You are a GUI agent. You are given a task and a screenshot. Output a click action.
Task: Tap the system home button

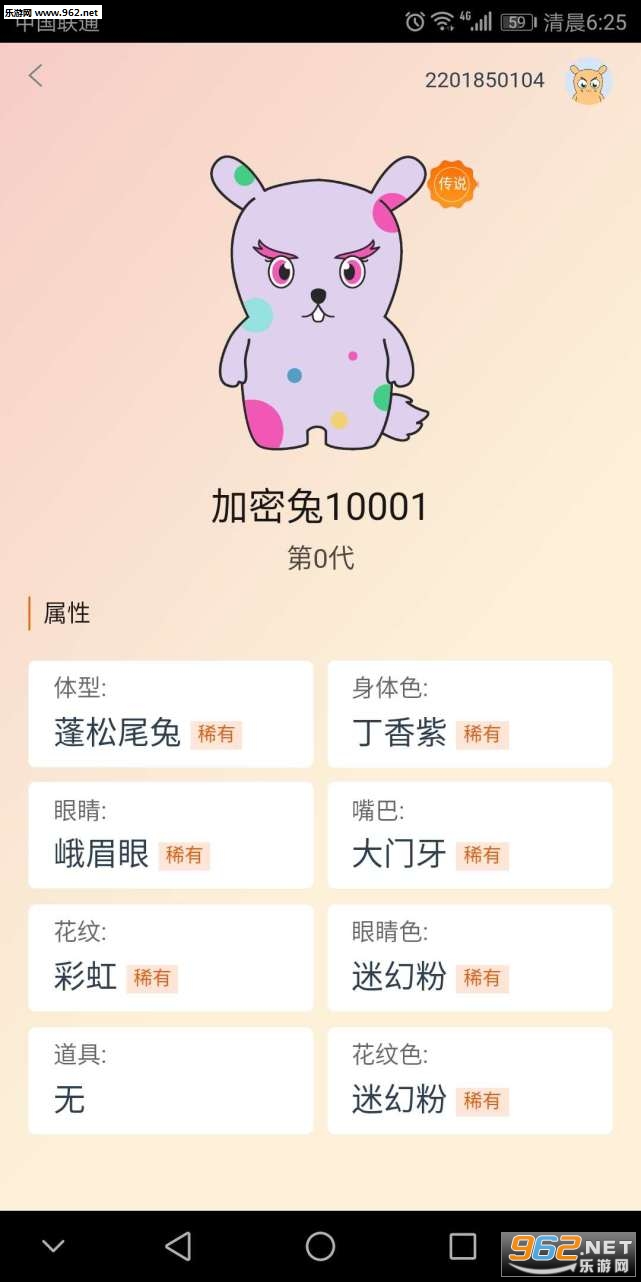pos(320,1246)
